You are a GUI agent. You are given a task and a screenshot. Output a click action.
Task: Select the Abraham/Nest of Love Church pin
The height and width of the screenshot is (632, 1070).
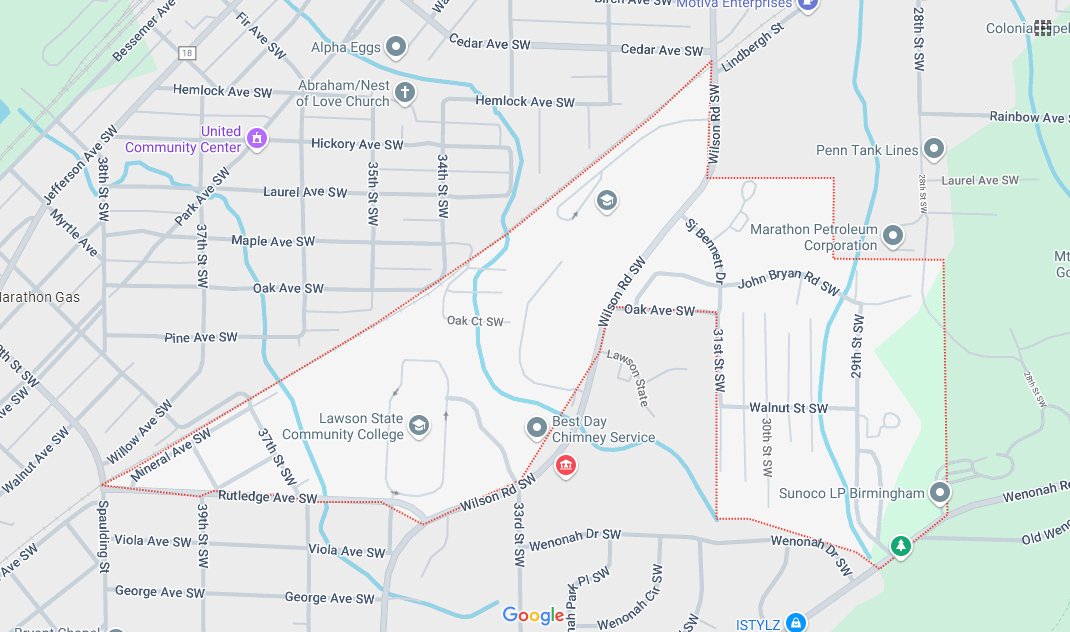404,93
